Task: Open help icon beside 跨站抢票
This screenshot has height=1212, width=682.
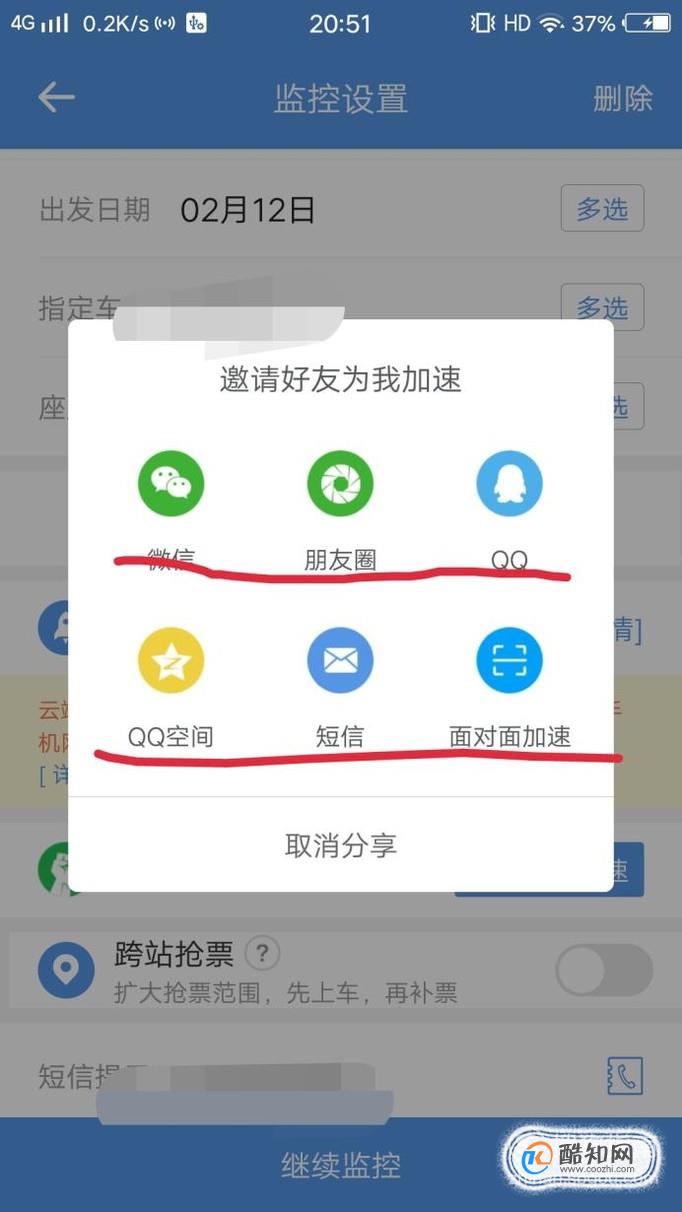Action: click(262, 954)
